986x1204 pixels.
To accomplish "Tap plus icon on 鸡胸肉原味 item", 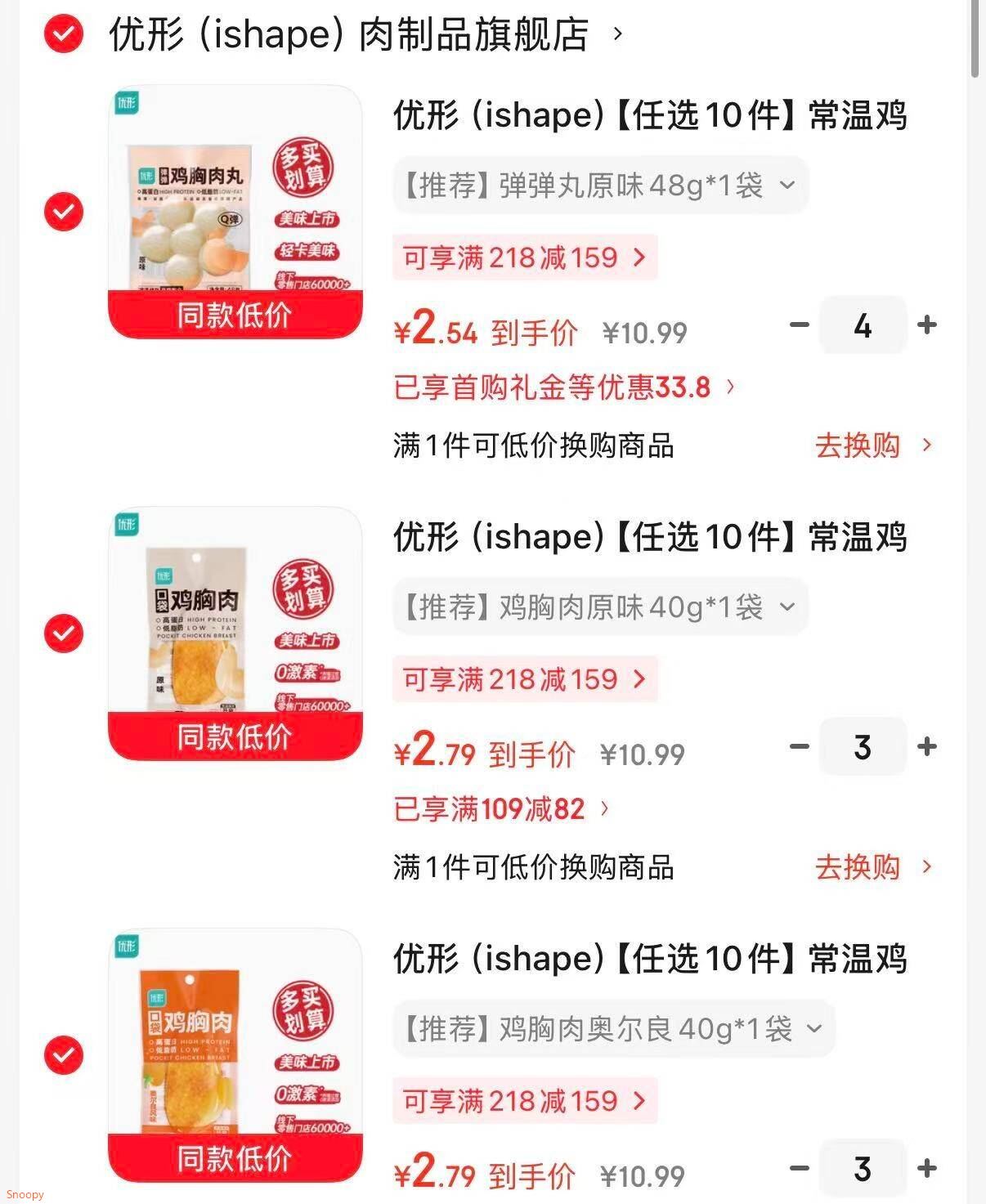I will click(928, 746).
